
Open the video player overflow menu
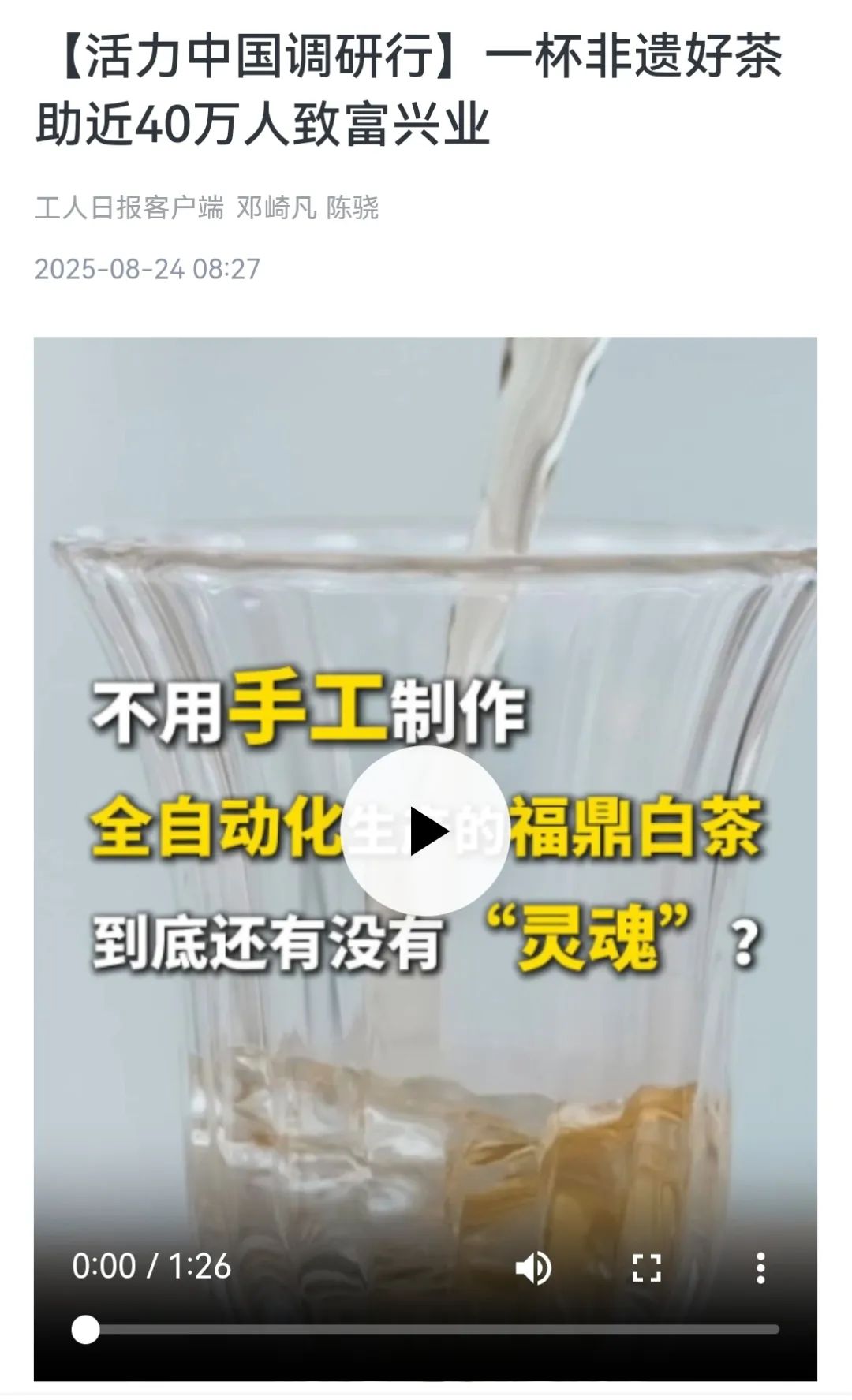click(x=760, y=1268)
